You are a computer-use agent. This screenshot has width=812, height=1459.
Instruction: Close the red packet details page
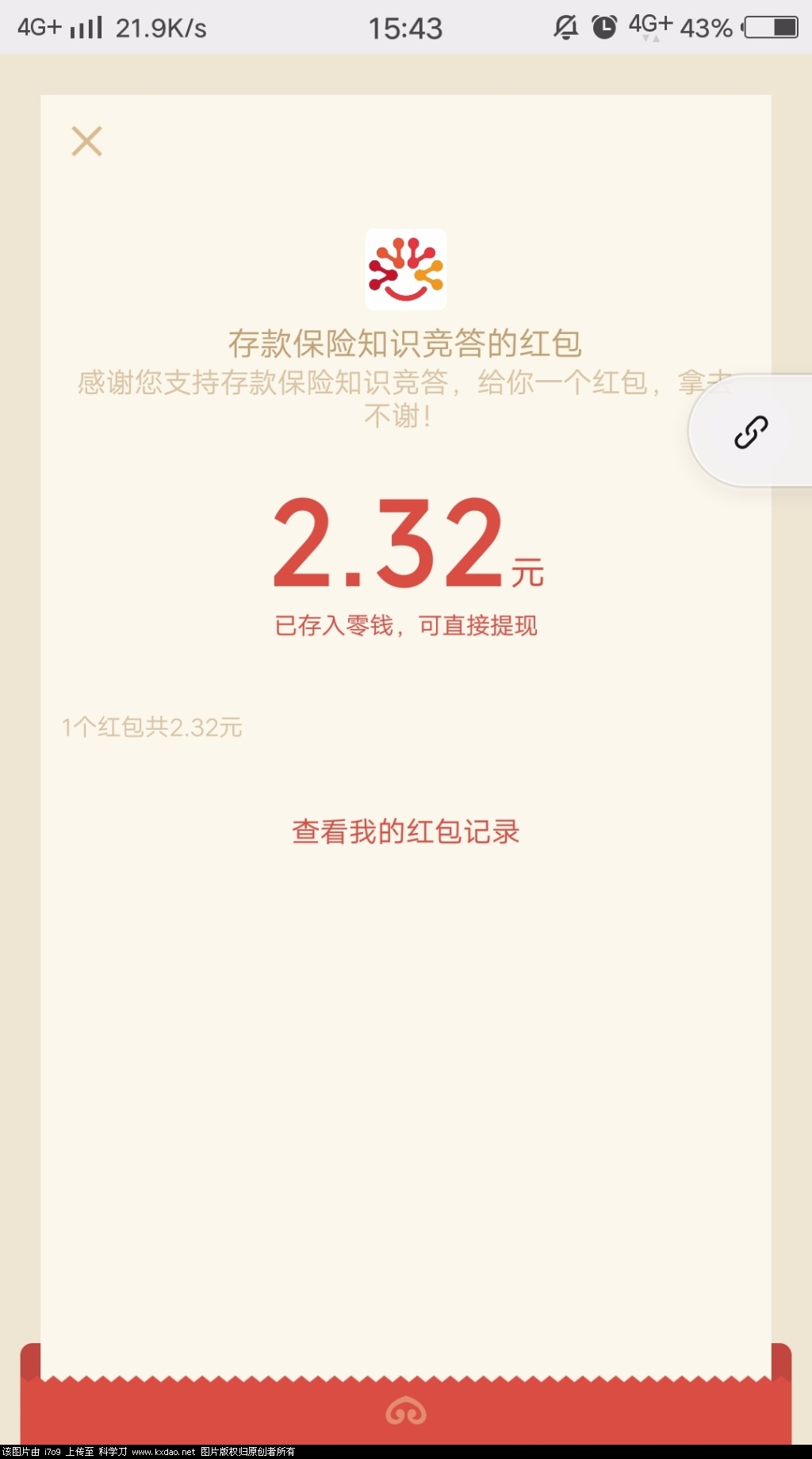pos(86,141)
